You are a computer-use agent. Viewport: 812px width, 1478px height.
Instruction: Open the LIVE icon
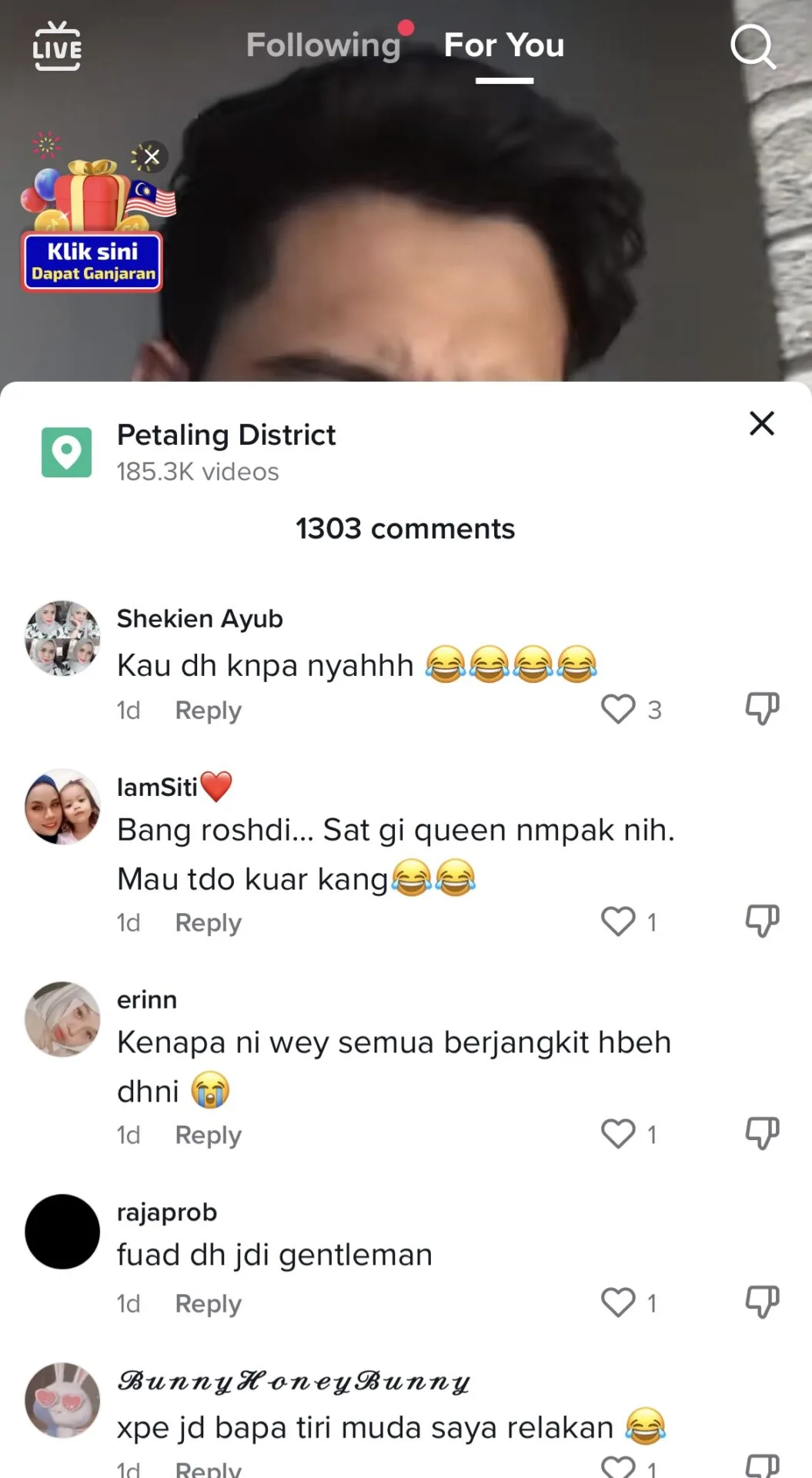point(57,46)
